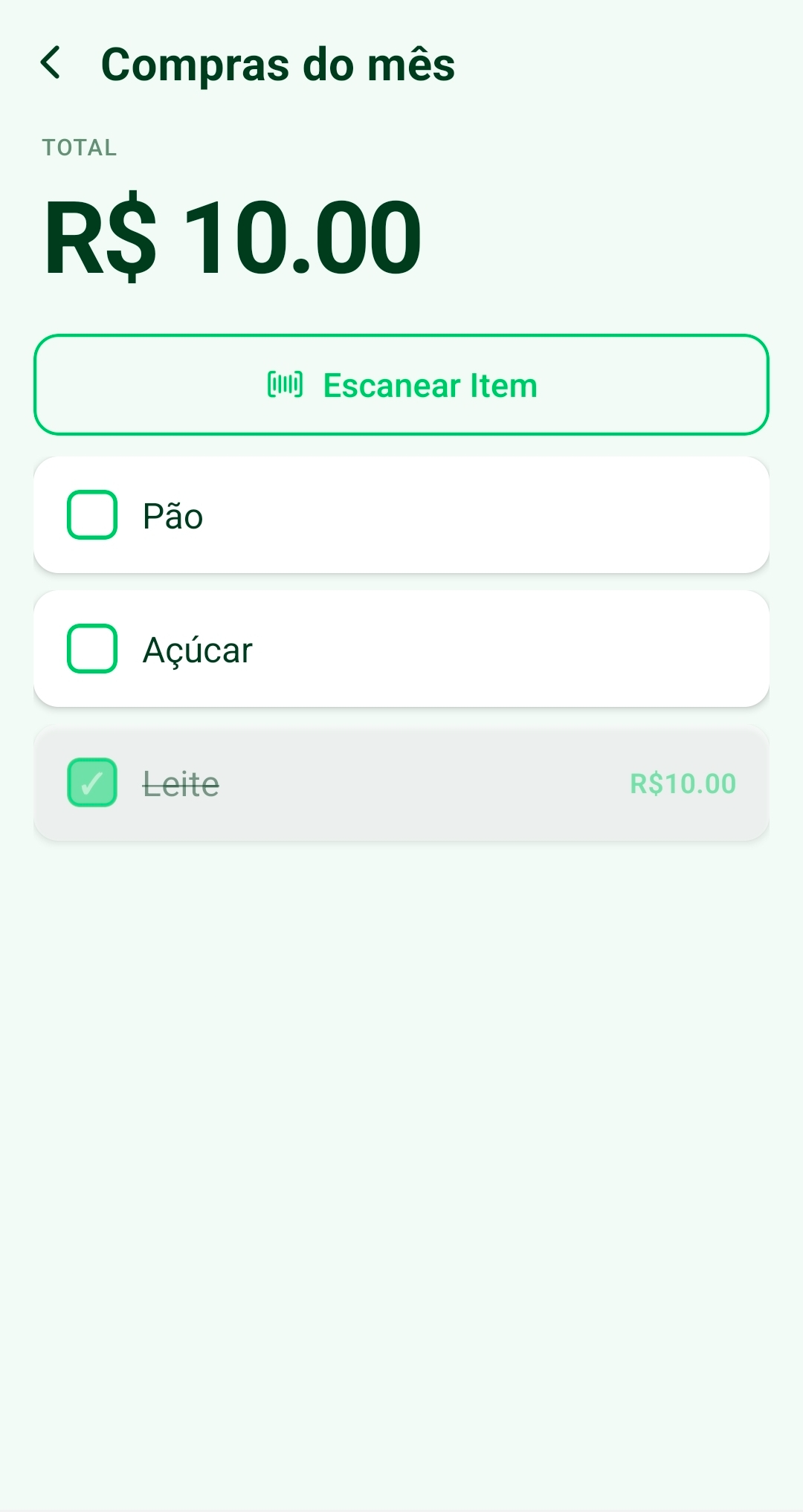Image resolution: width=803 pixels, height=1512 pixels.
Task: Open the Compras do mês title
Action: pyautogui.click(x=278, y=64)
